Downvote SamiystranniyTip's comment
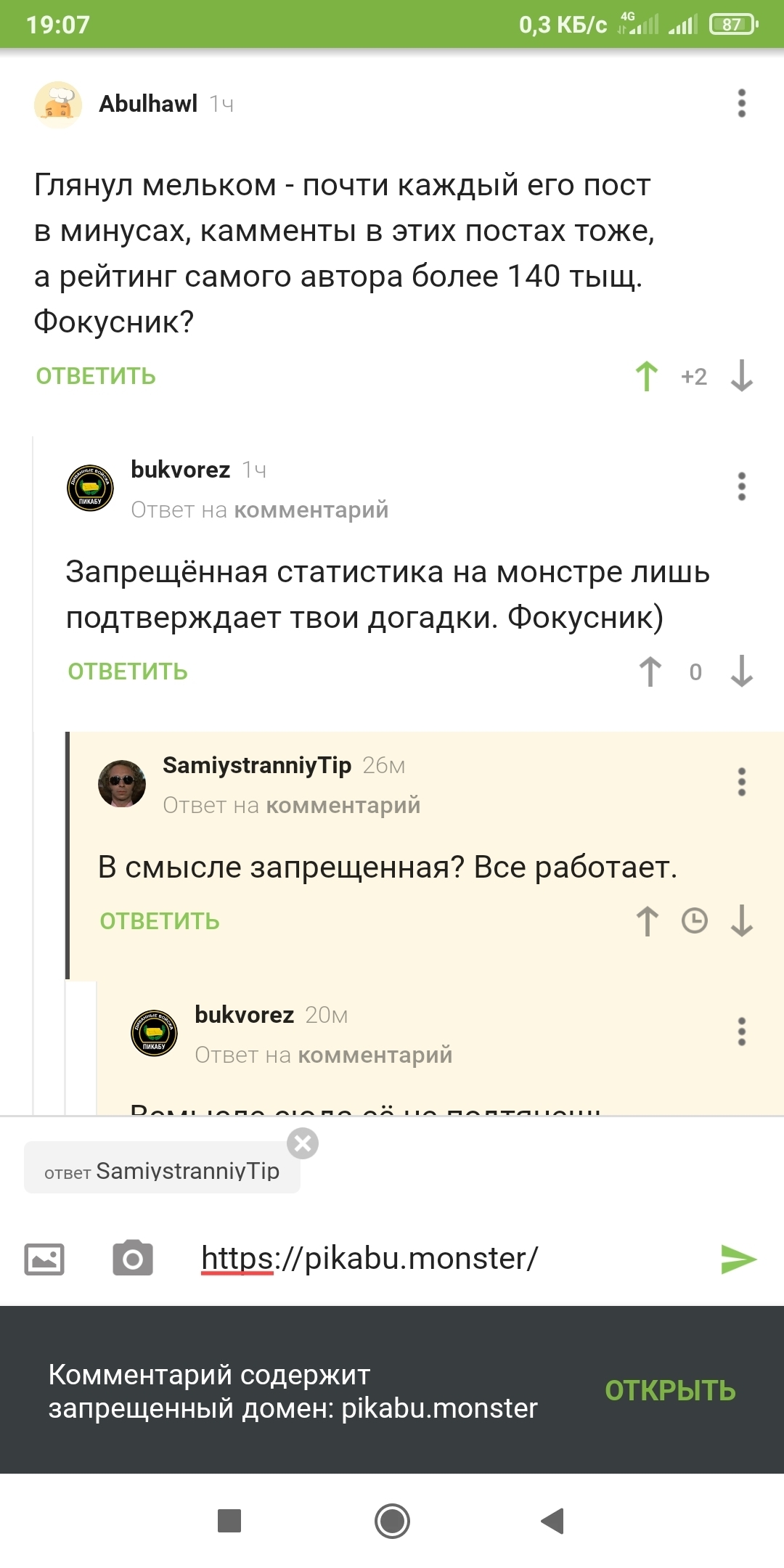 coord(741,921)
